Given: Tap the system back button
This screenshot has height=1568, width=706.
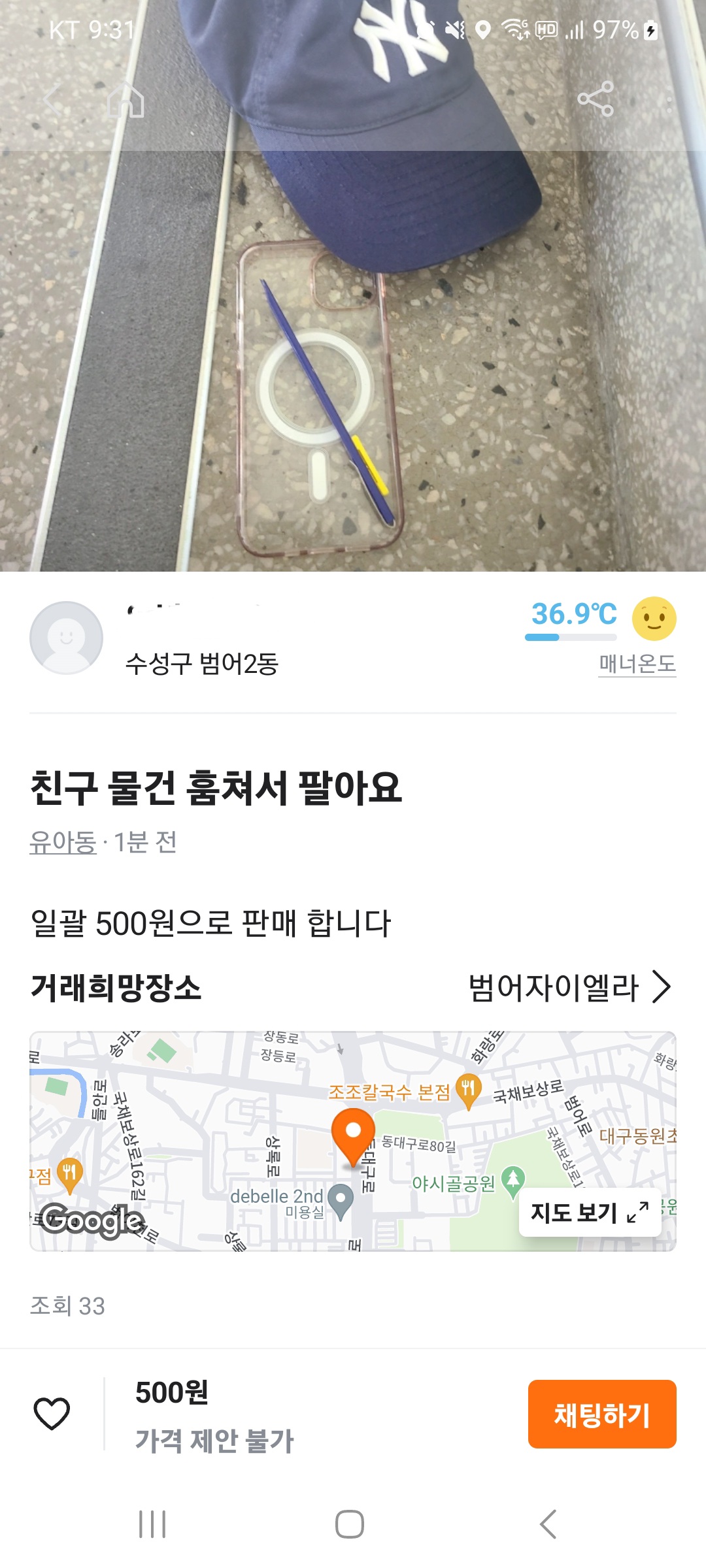Looking at the screenshot, I should point(548,1524).
